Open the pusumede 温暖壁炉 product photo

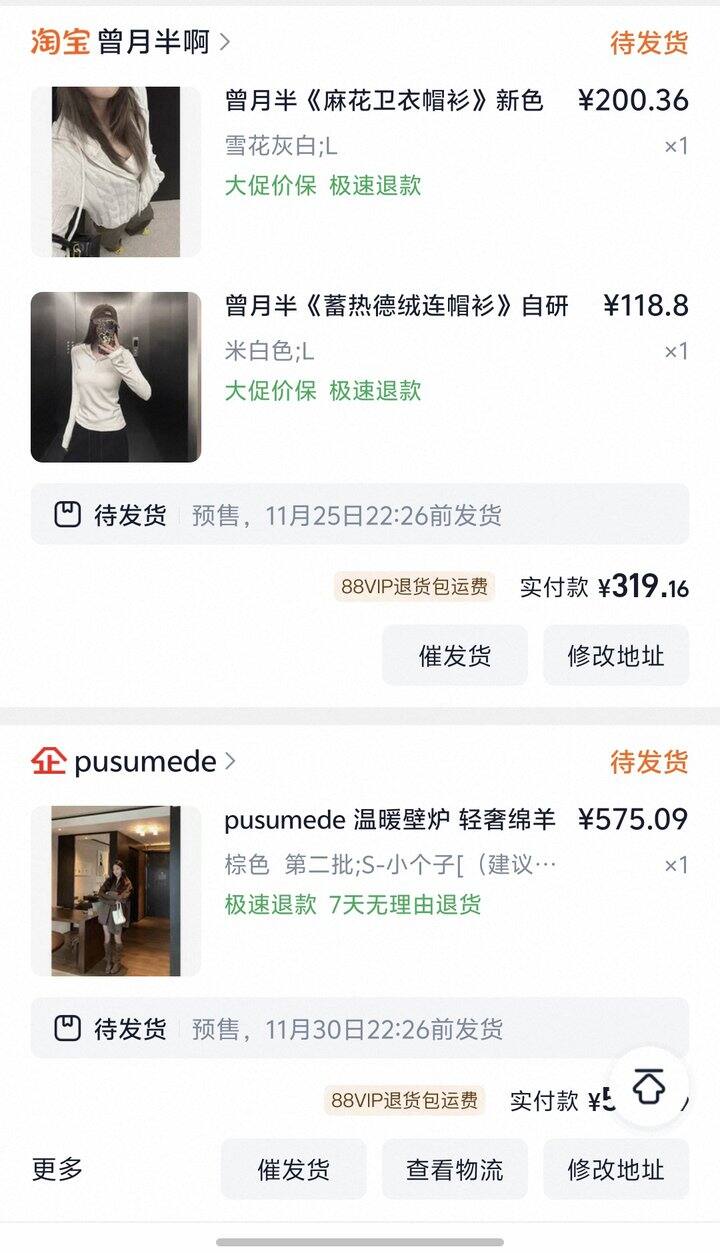click(x=115, y=891)
